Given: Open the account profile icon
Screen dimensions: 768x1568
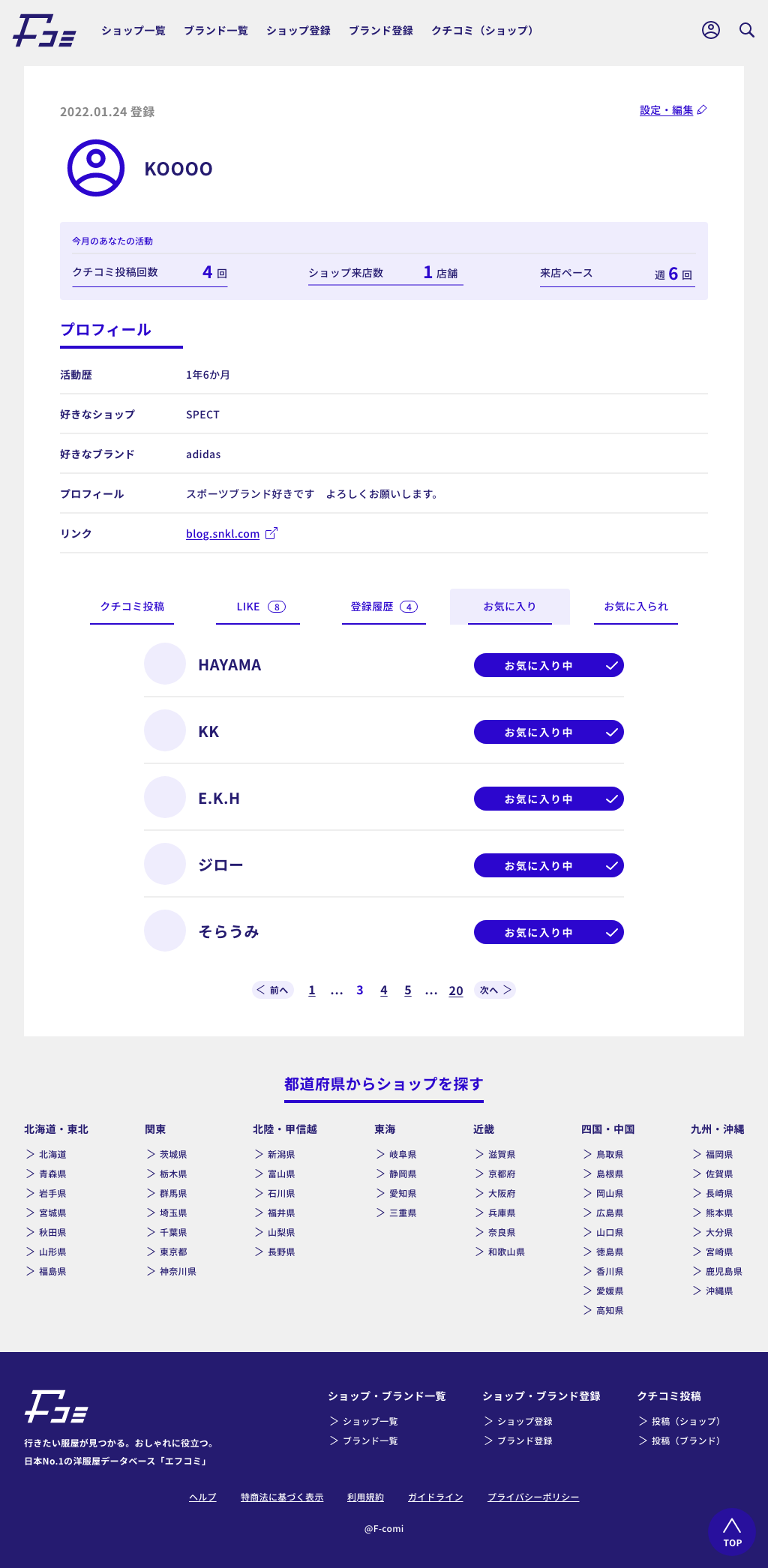Looking at the screenshot, I should click(710, 30).
